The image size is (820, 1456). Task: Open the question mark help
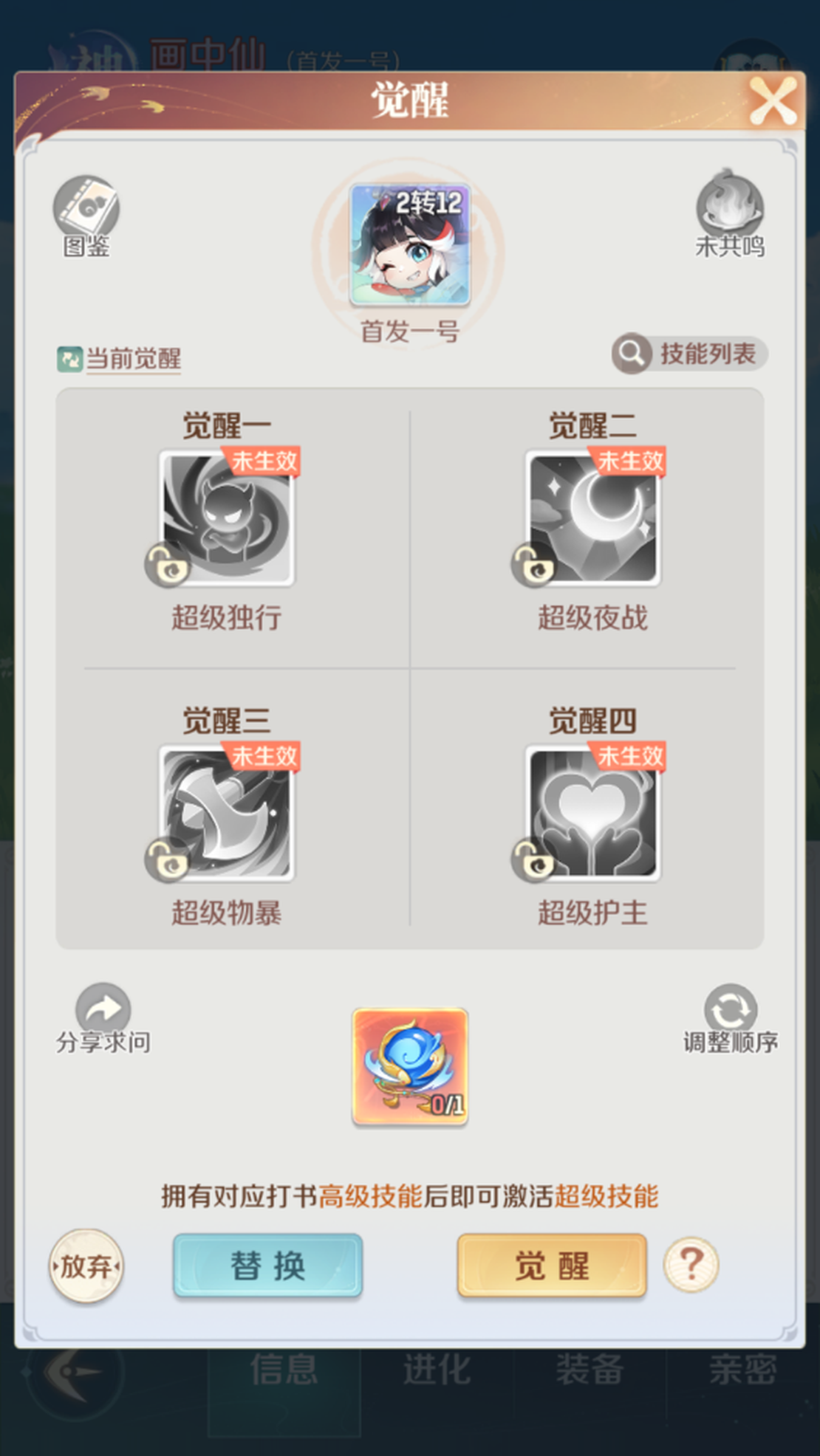pos(691,1265)
